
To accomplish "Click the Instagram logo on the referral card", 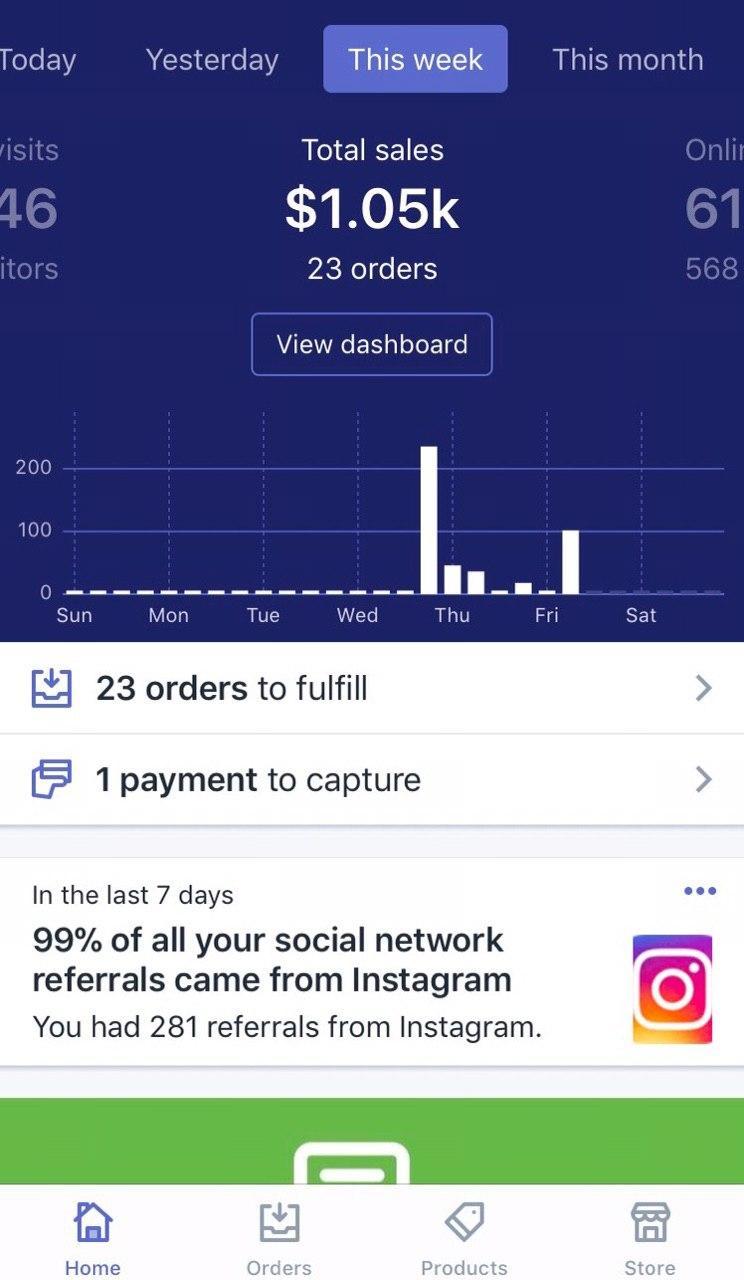I will click(672, 989).
